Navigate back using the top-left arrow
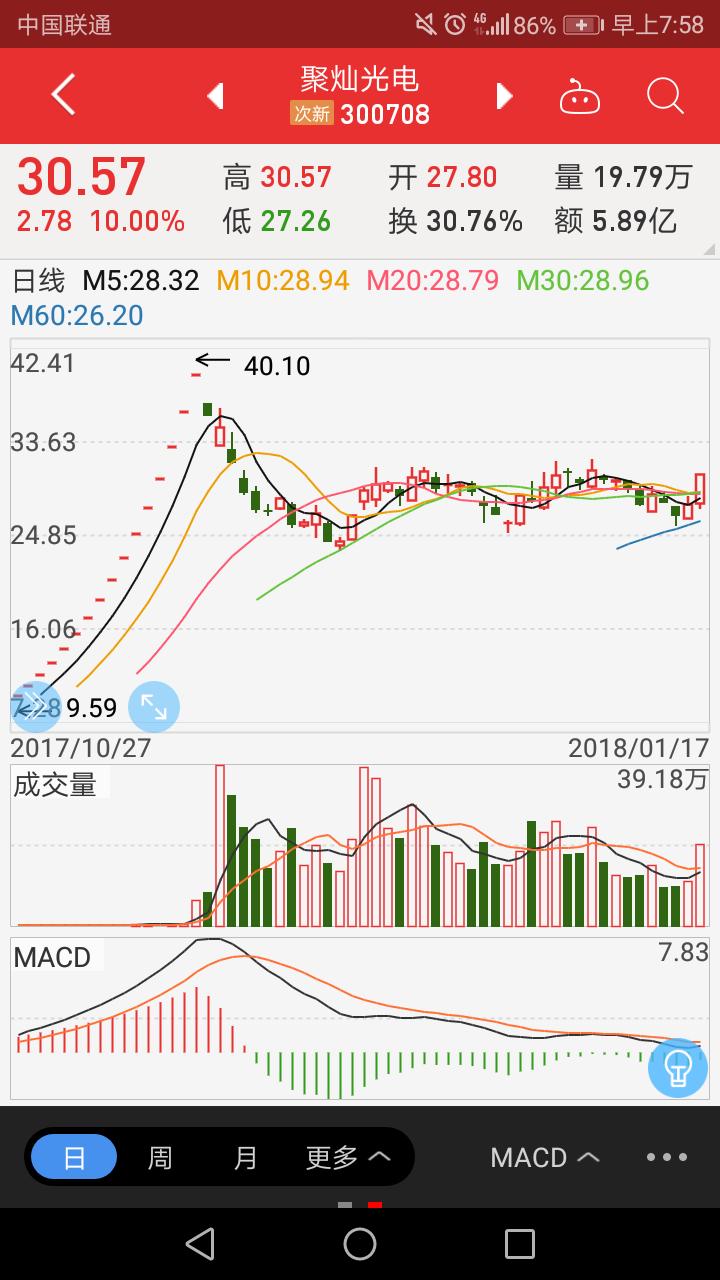The width and height of the screenshot is (720, 1280). 62,95
